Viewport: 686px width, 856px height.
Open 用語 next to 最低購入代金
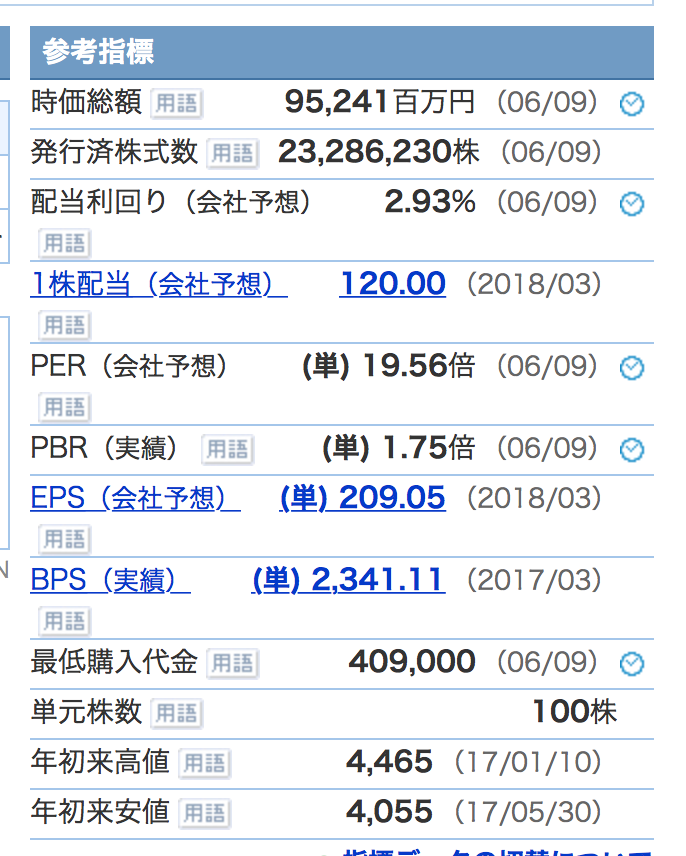[x=232, y=663]
